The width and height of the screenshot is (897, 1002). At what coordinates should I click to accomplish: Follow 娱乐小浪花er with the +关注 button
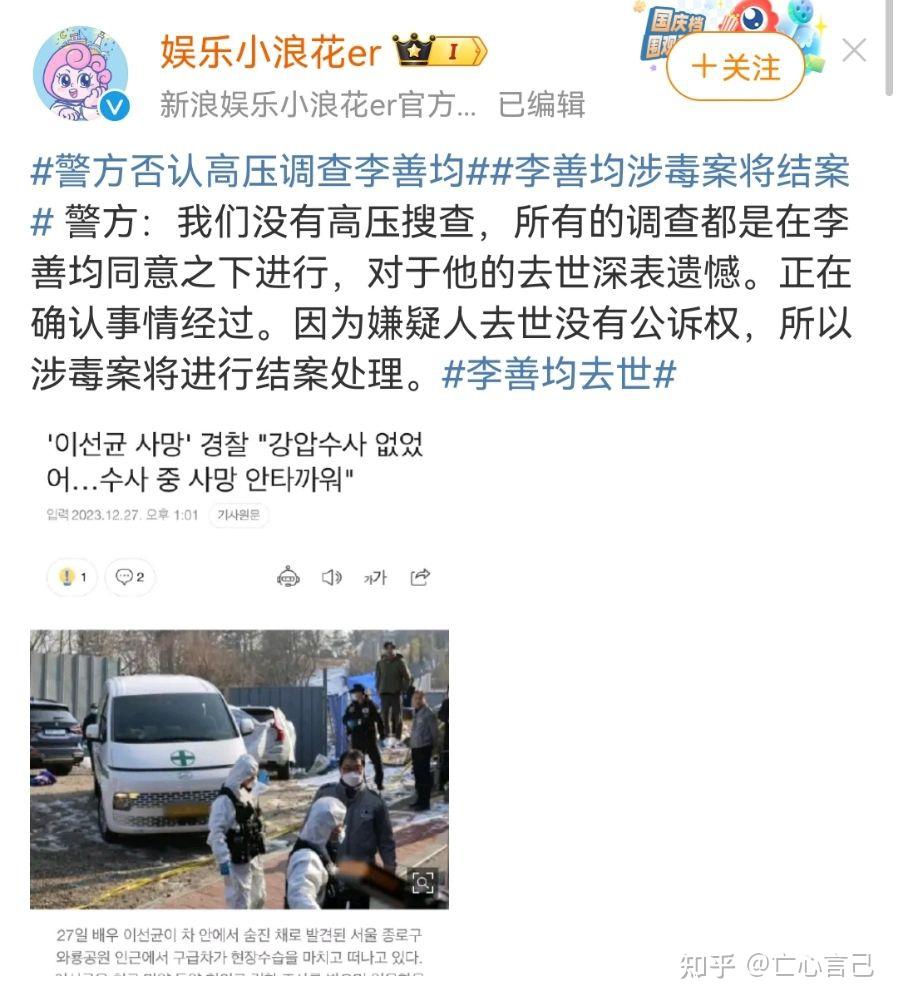[735, 67]
